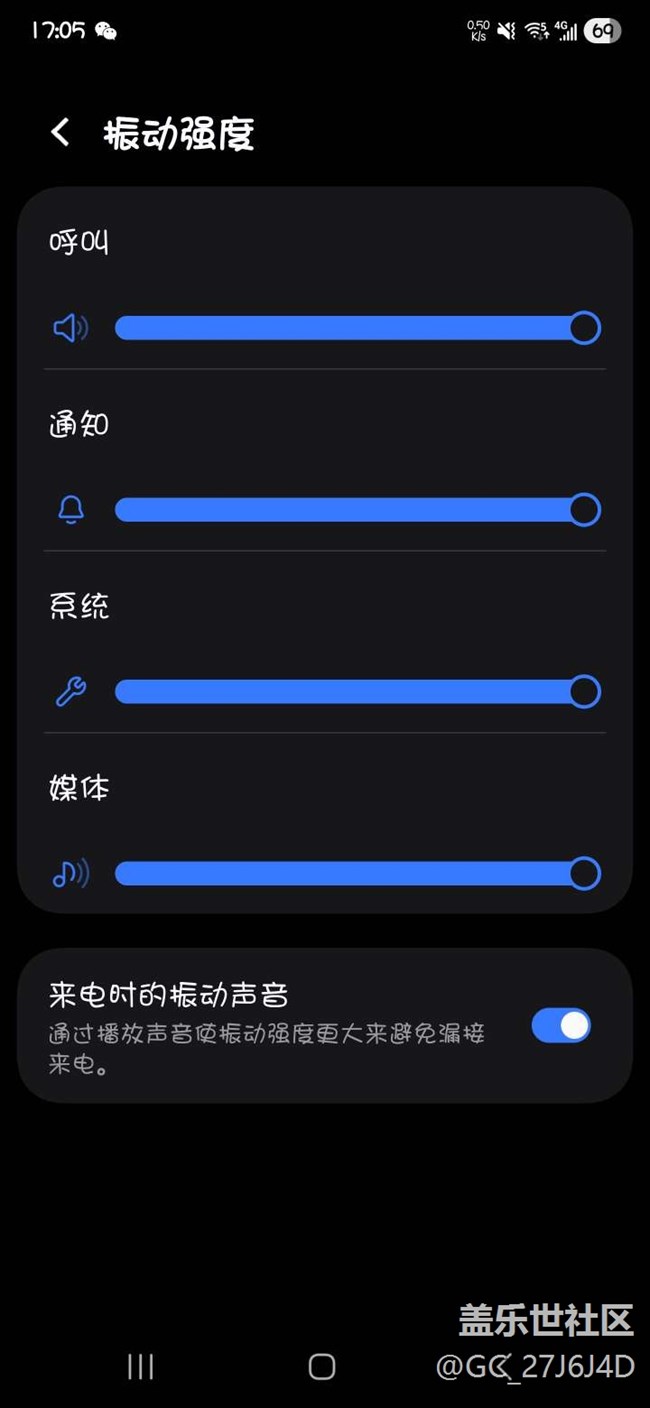Go back from 振动强度 screen
The image size is (650, 1408).
pos(61,132)
